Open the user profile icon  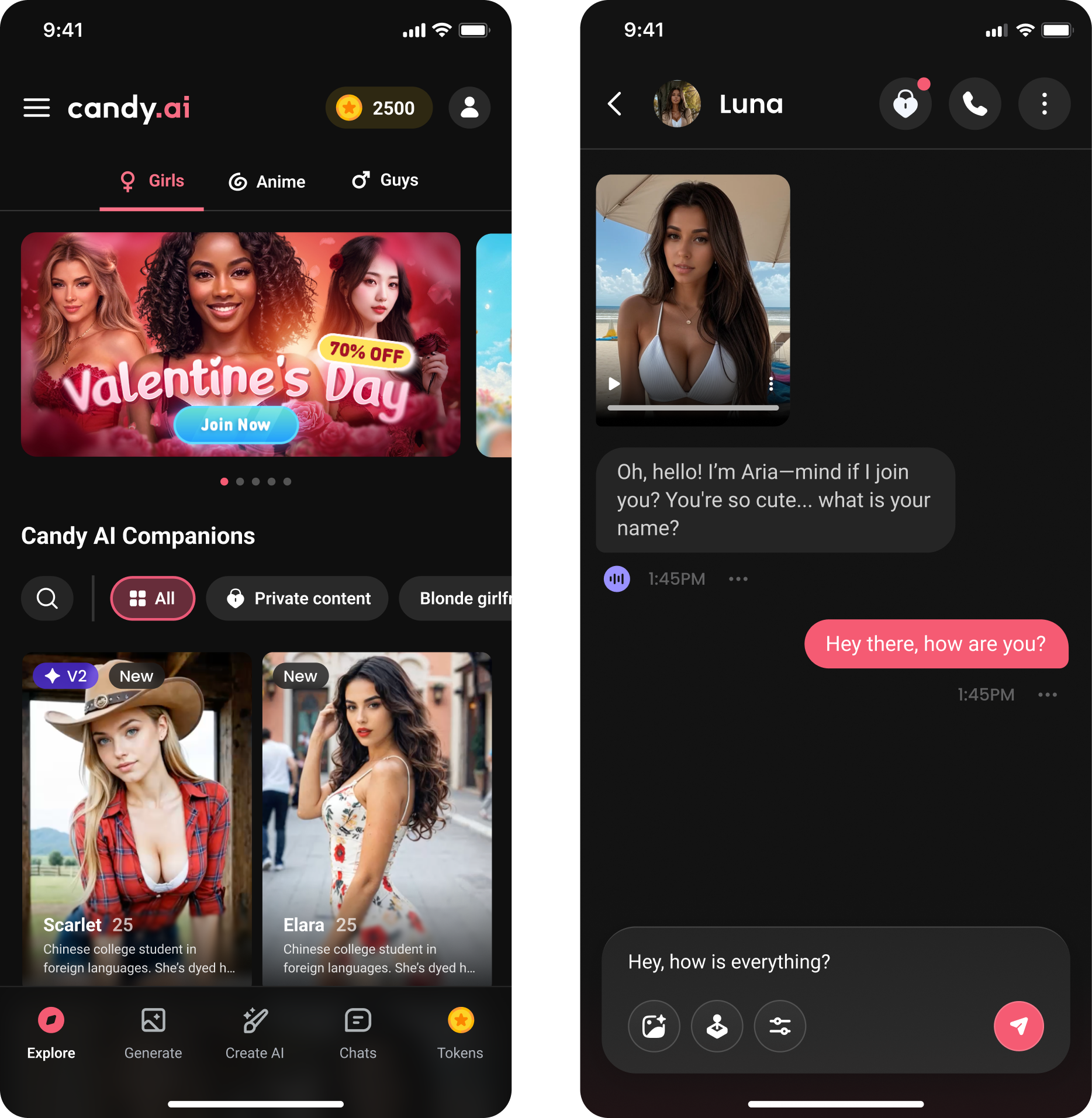click(469, 108)
